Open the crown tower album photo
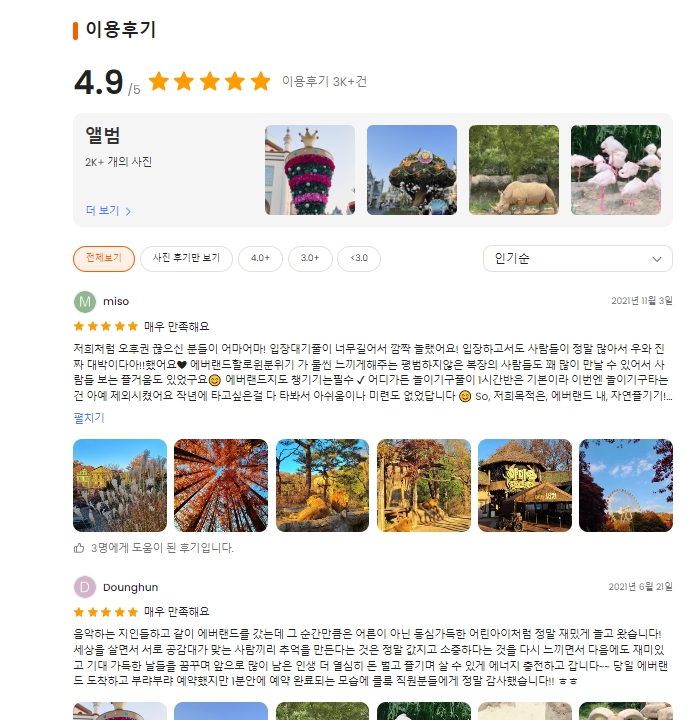The height and width of the screenshot is (720, 696). pos(309,170)
